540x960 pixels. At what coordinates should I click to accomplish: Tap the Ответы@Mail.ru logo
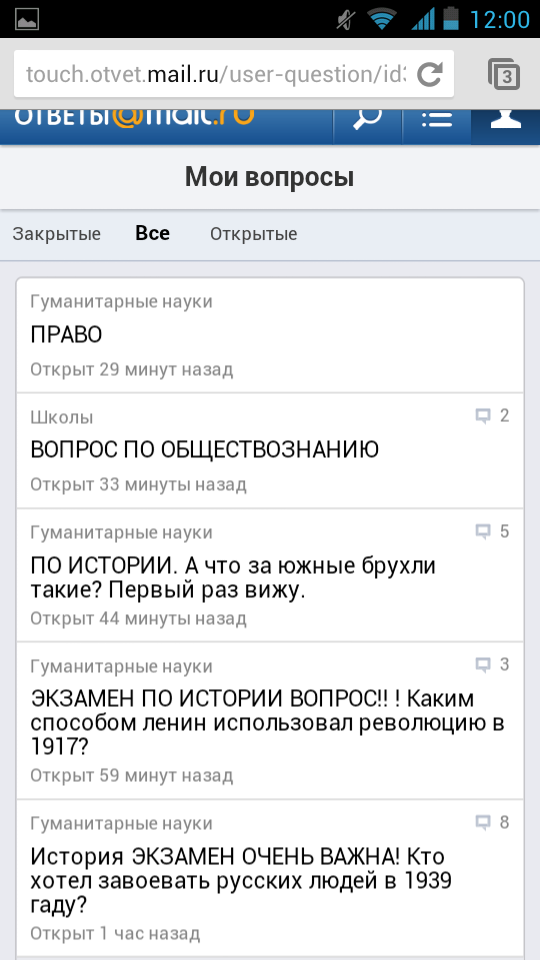[133, 118]
